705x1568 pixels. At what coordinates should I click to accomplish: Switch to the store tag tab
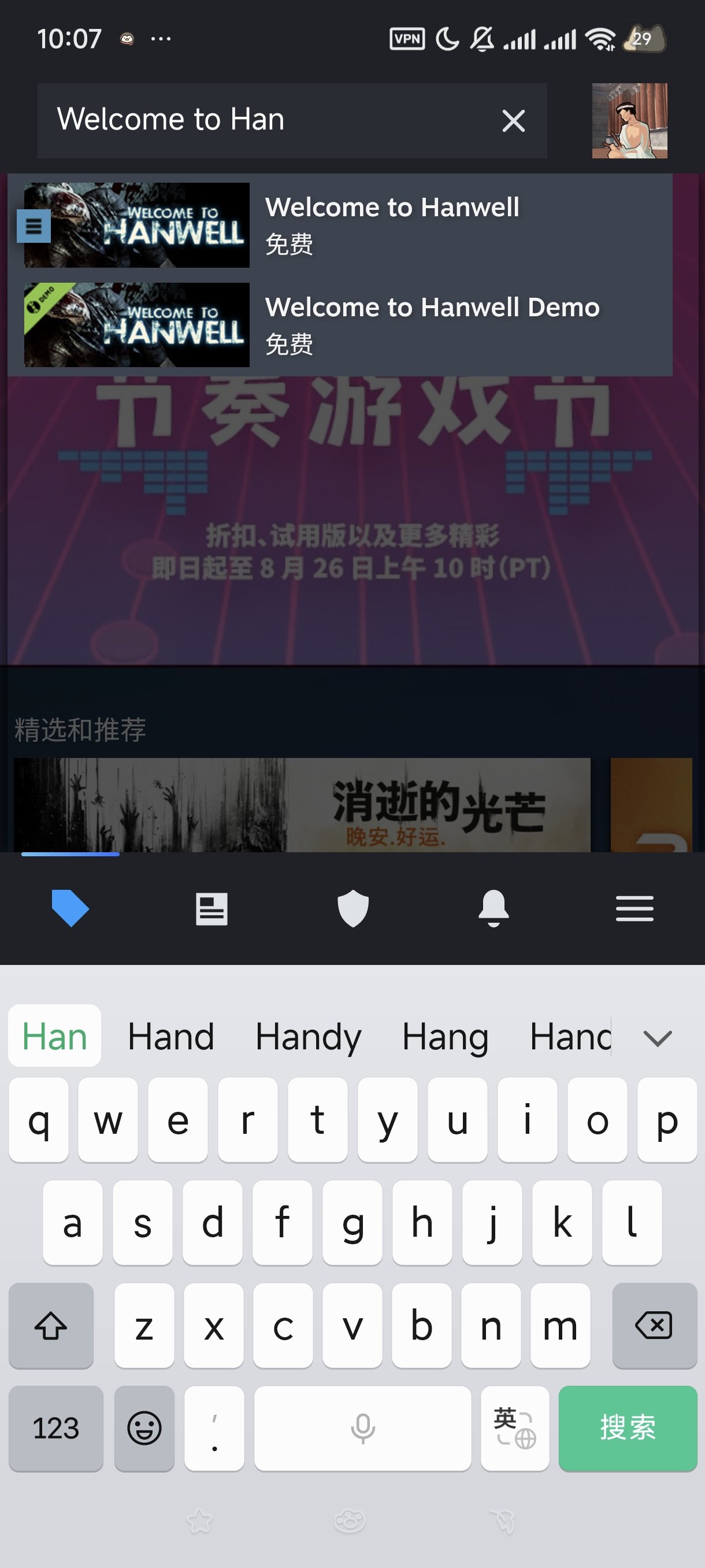[x=70, y=908]
